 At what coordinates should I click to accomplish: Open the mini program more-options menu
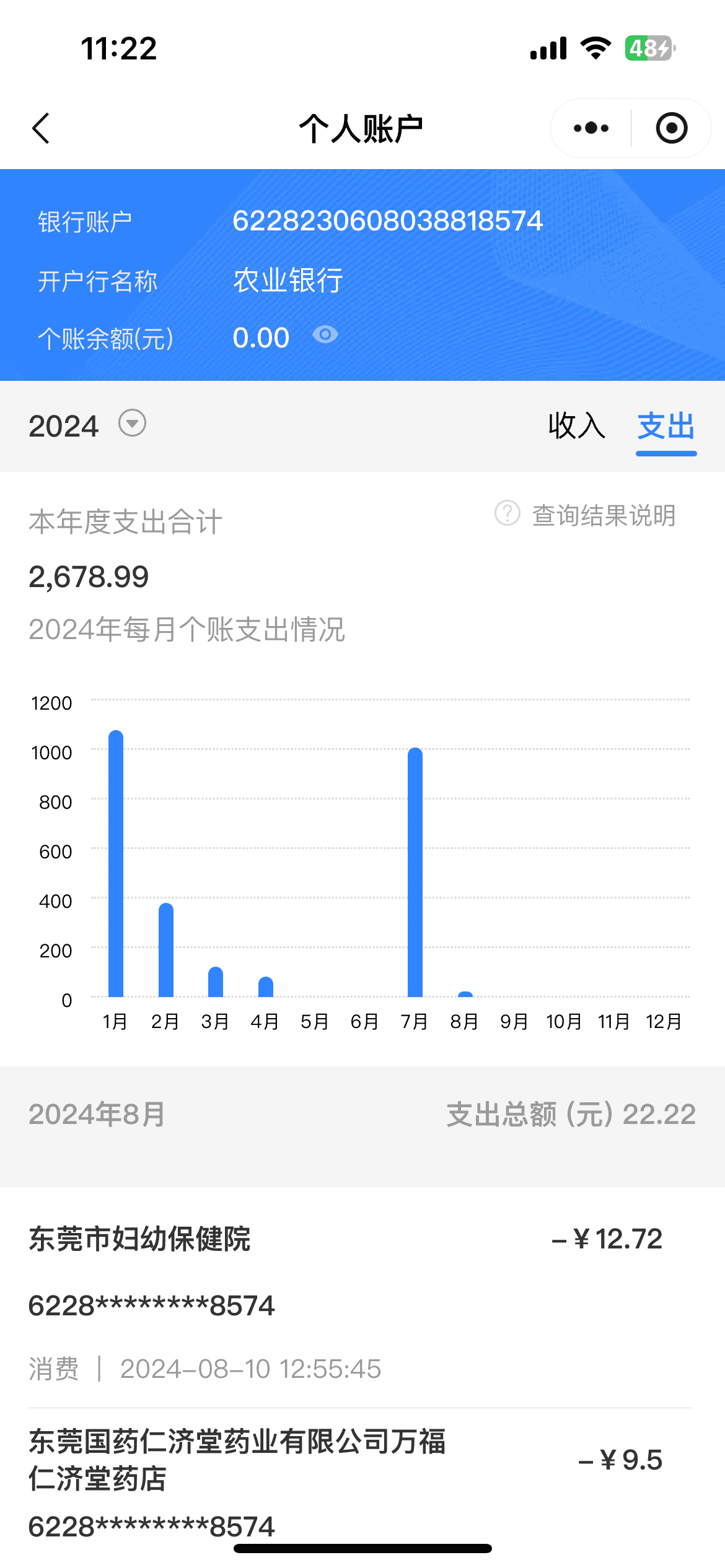click(x=591, y=128)
